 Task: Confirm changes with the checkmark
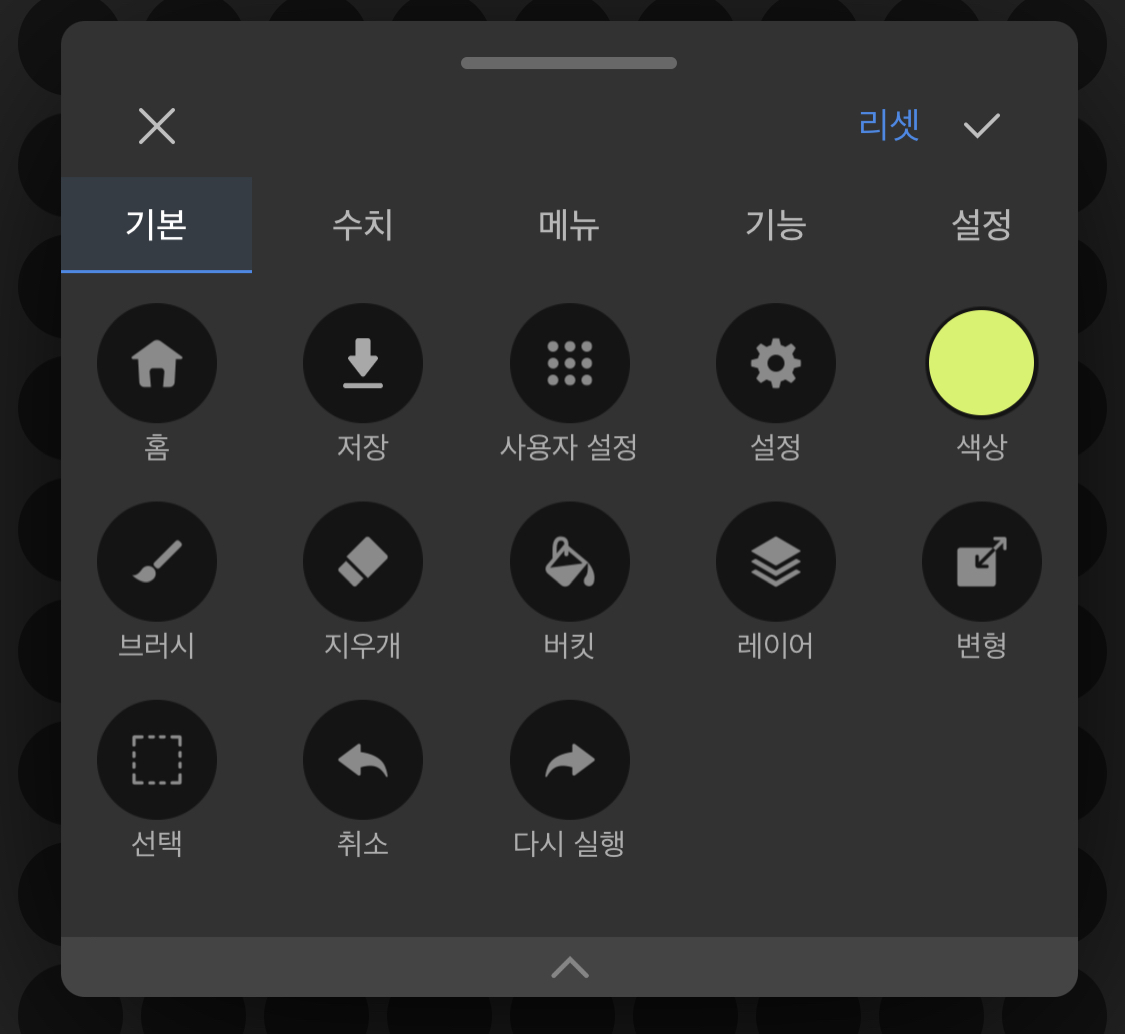pos(981,126)
